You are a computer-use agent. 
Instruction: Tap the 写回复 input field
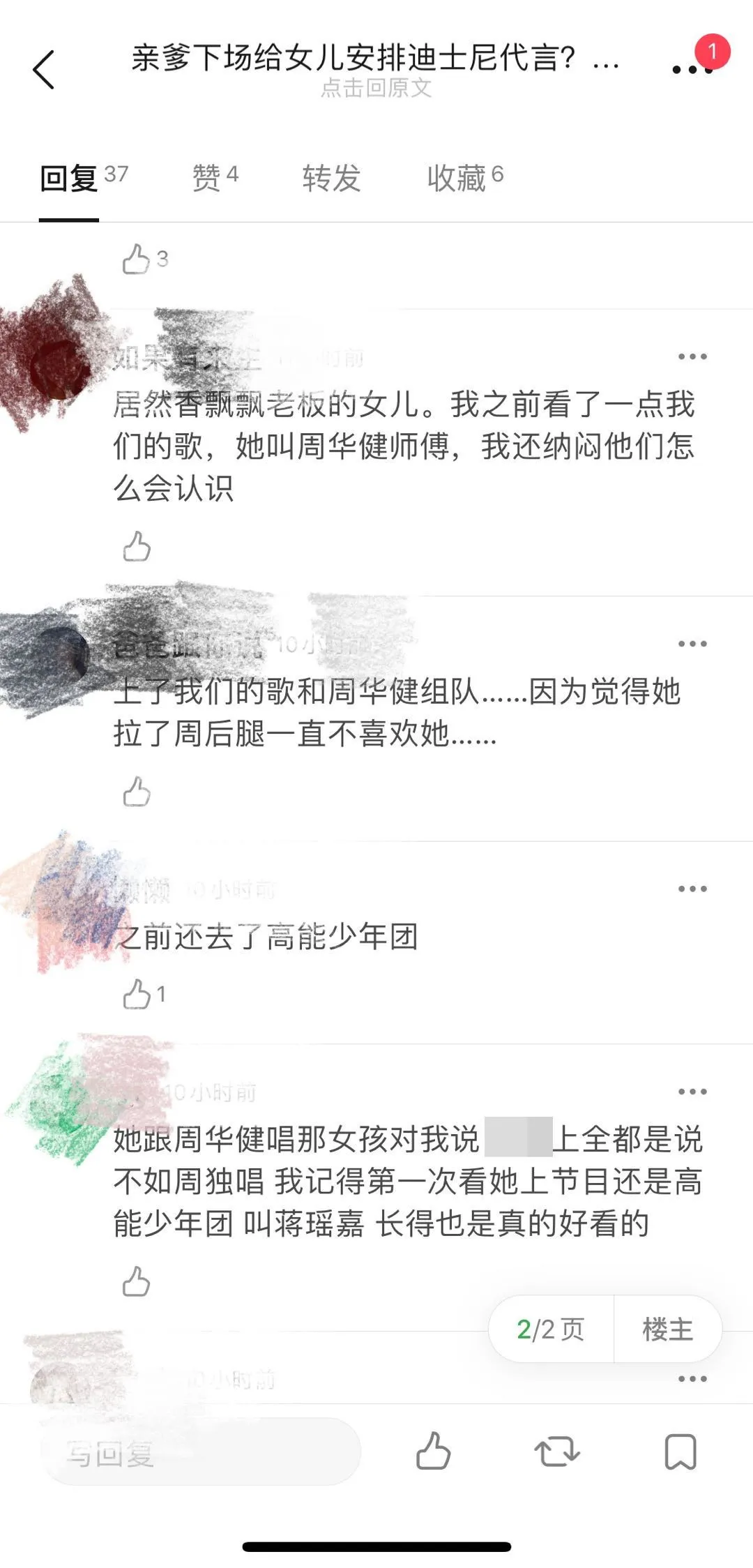pos(201,1453)
